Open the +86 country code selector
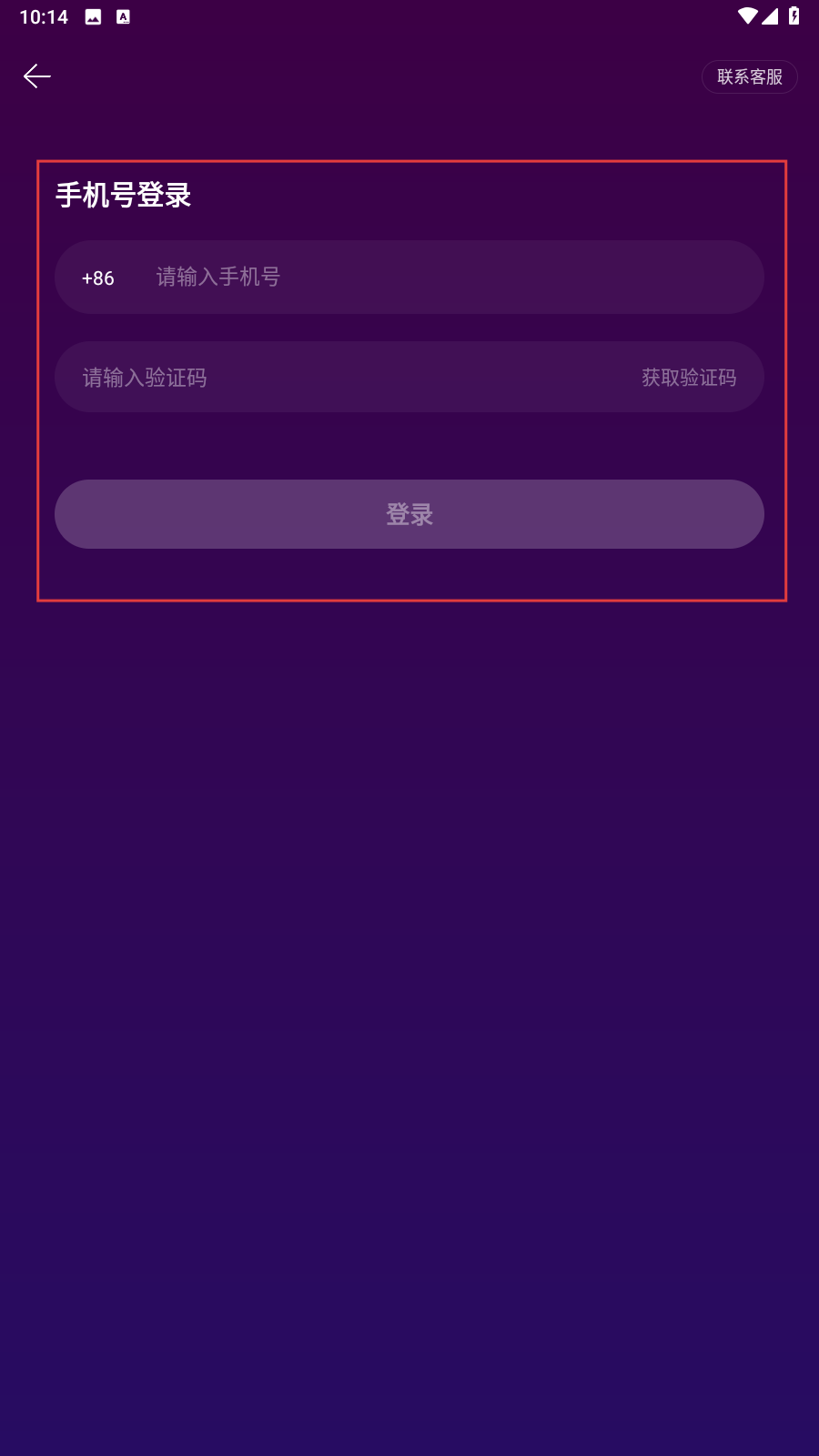This screenshot has width=819, height=1456. coord(98,278)
